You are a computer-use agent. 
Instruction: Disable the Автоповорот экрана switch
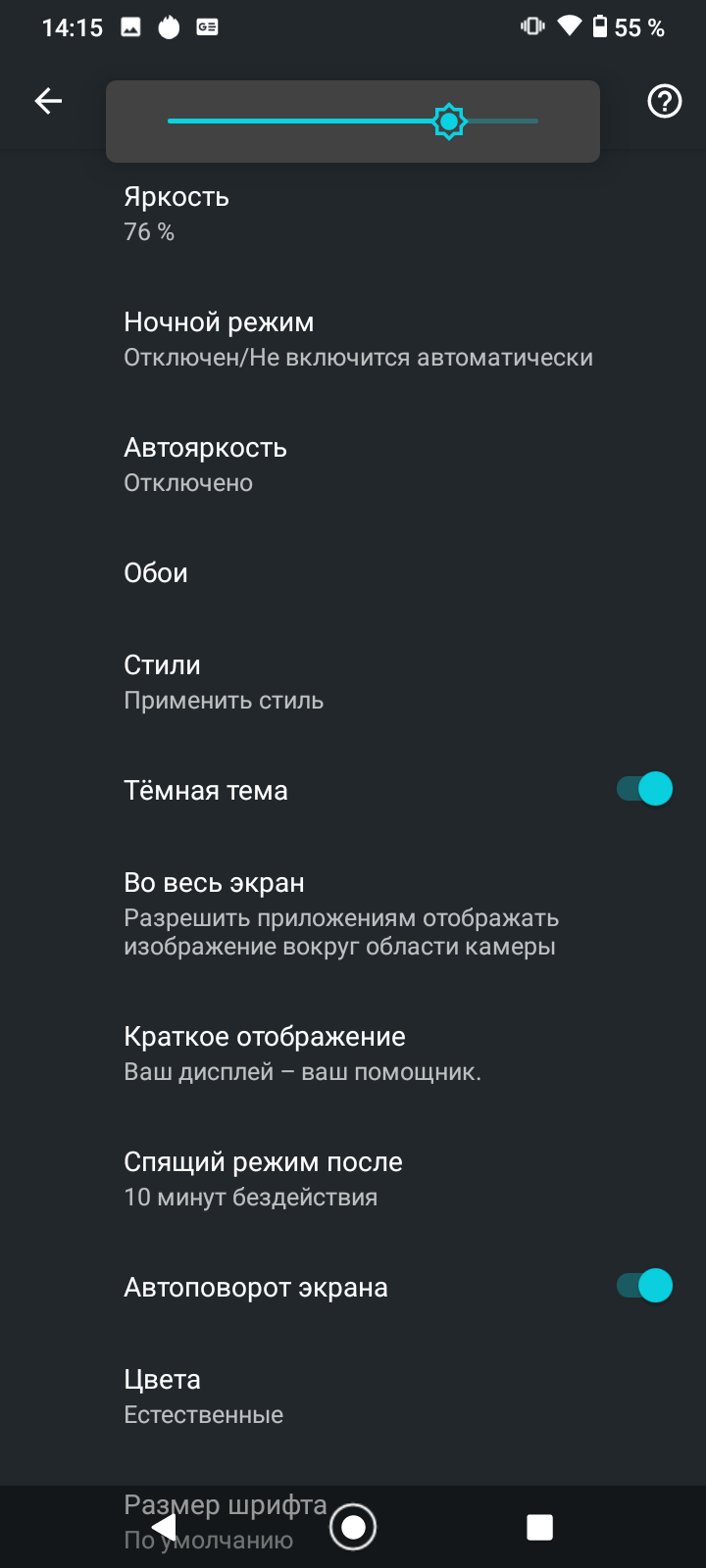[x=644, y=1286]
